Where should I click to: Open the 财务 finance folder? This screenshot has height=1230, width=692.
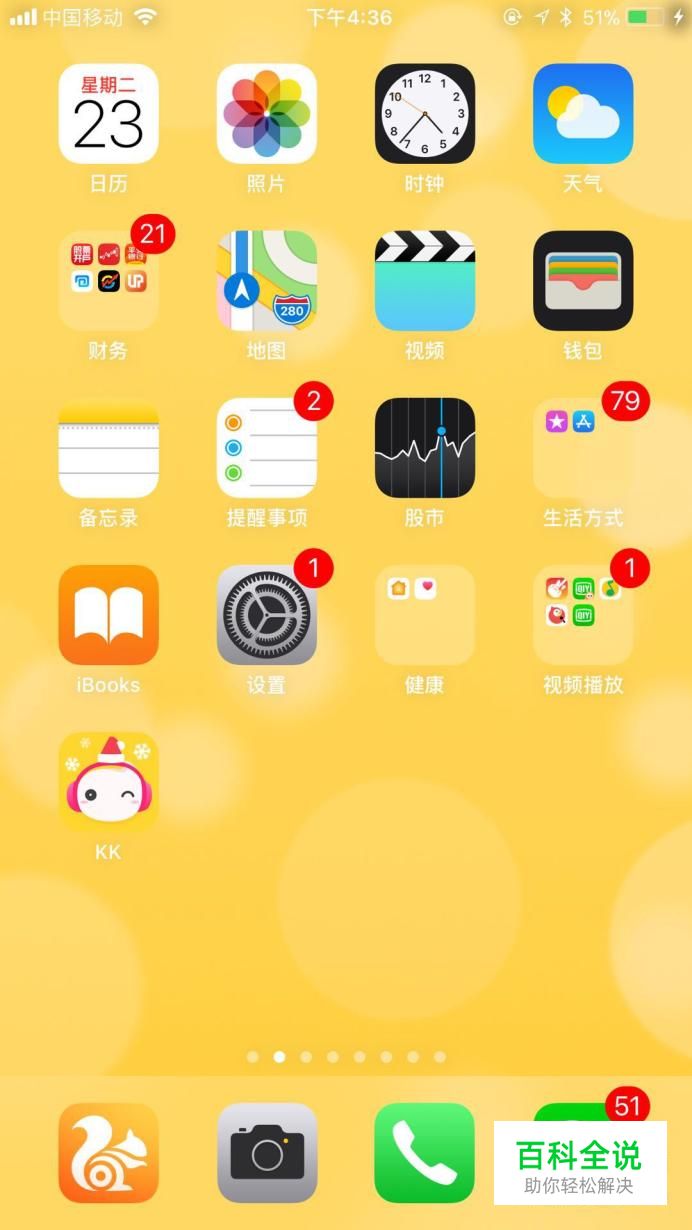click(108, 281)
